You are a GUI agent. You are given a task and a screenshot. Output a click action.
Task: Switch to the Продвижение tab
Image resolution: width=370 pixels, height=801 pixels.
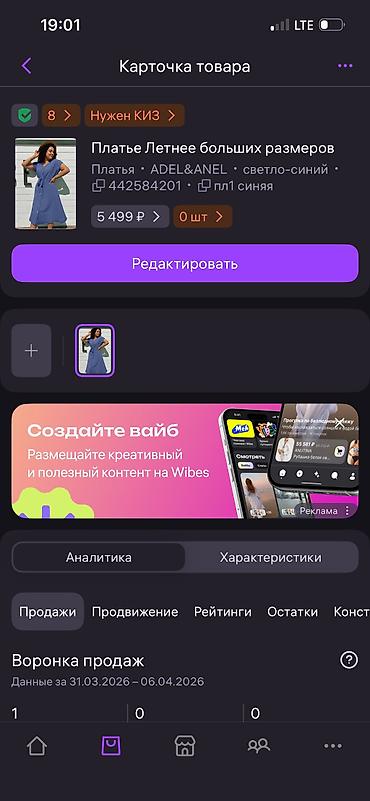click(135, 612)
